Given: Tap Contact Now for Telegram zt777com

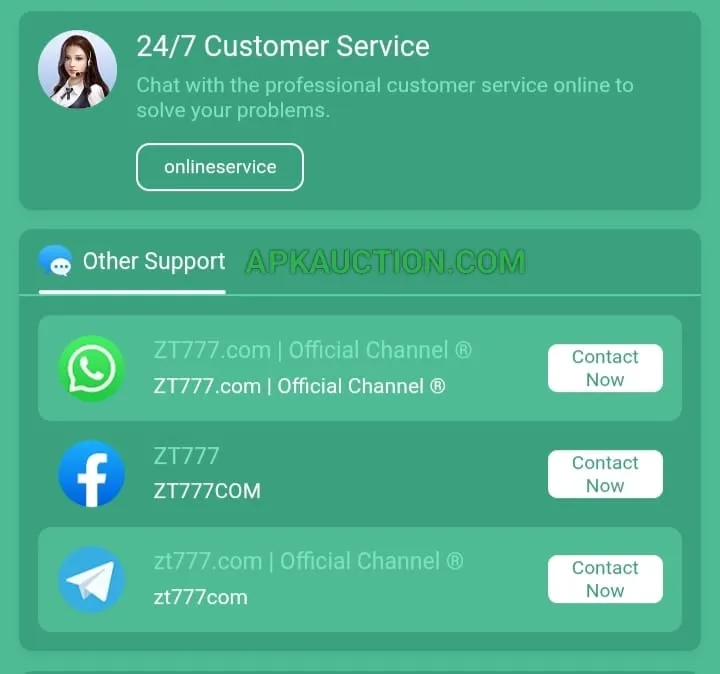Looking at the screenshot, I should click(604, 579).
